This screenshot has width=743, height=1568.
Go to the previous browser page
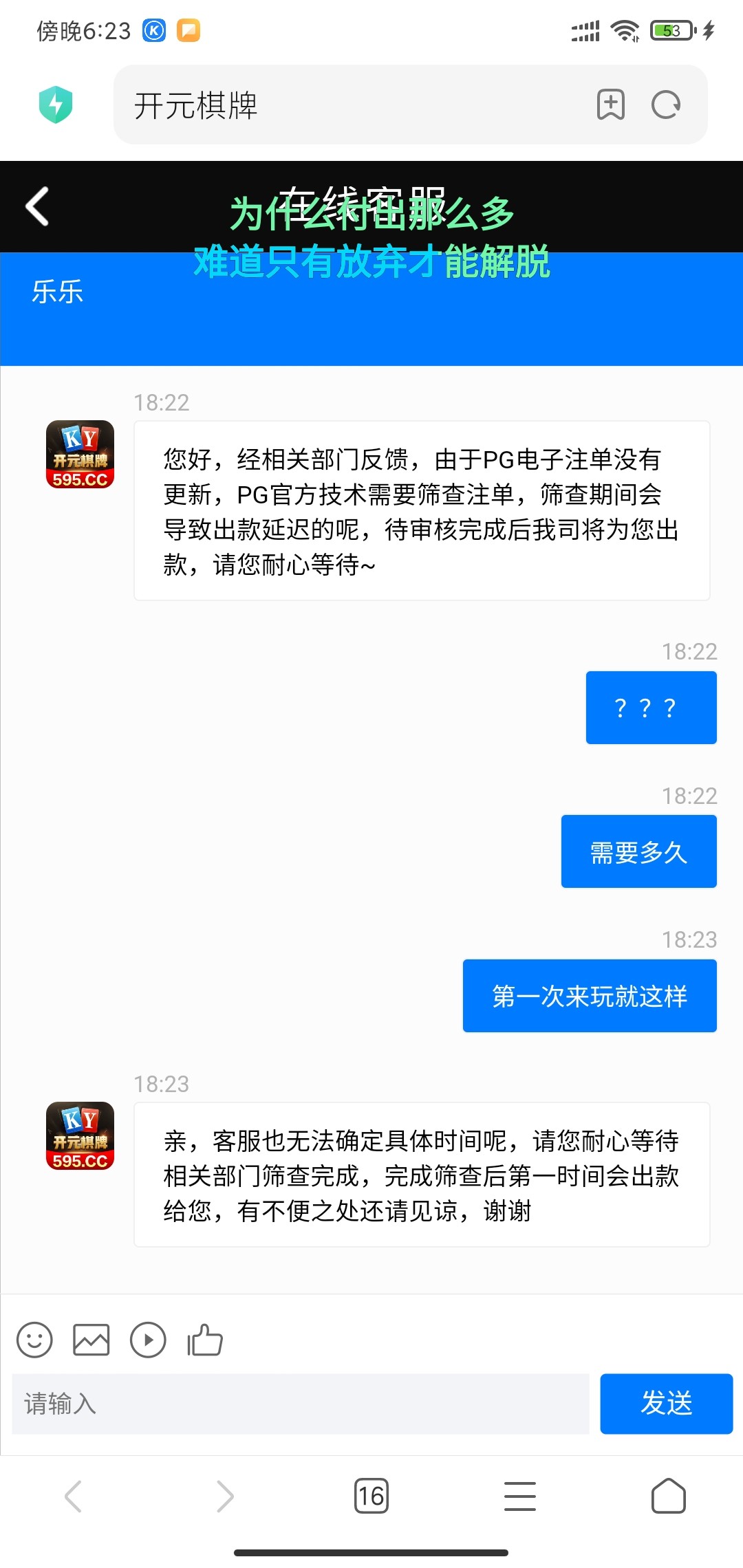pos(74,1496)
